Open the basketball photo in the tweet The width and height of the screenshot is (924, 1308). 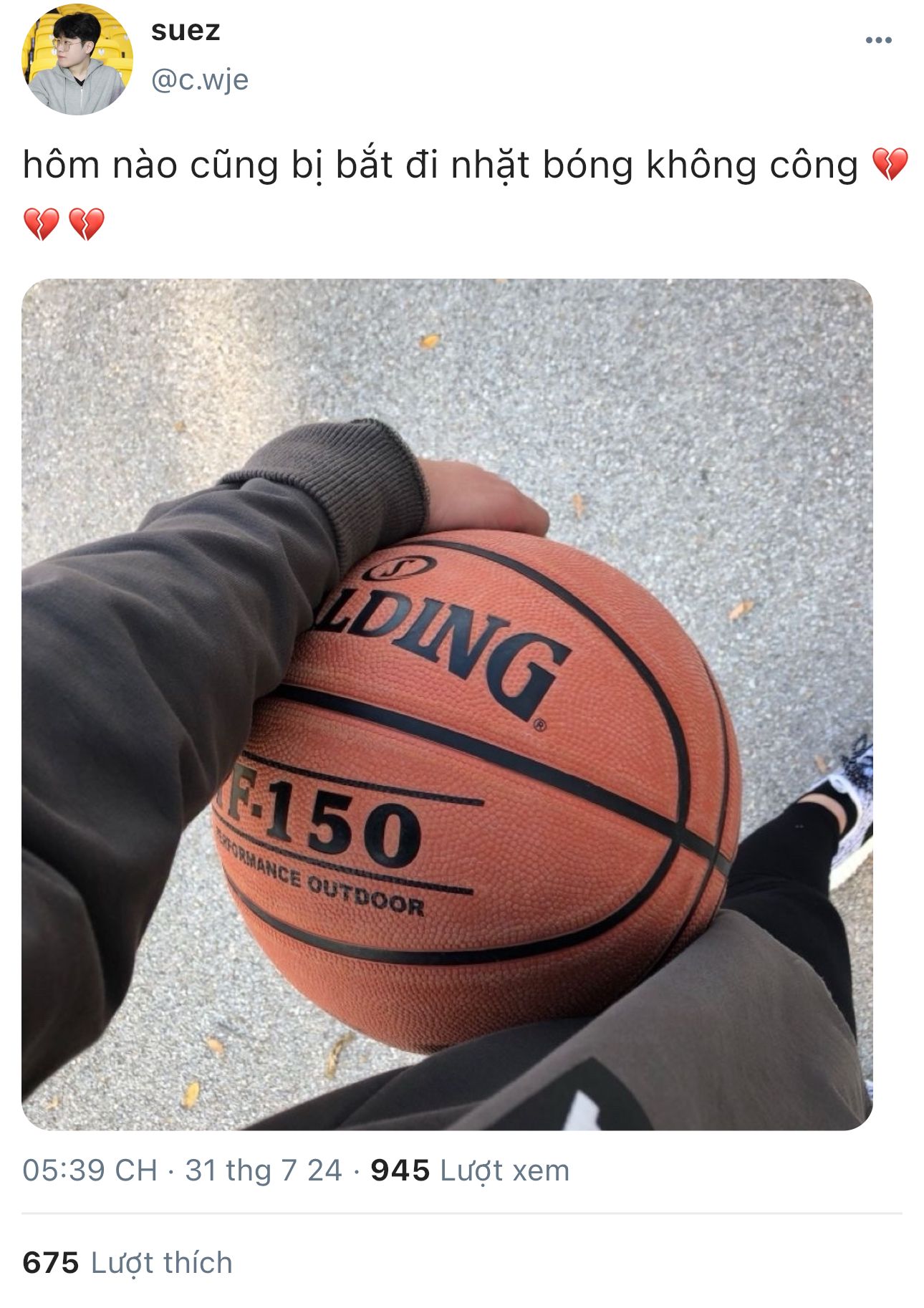tap(447, 704)
